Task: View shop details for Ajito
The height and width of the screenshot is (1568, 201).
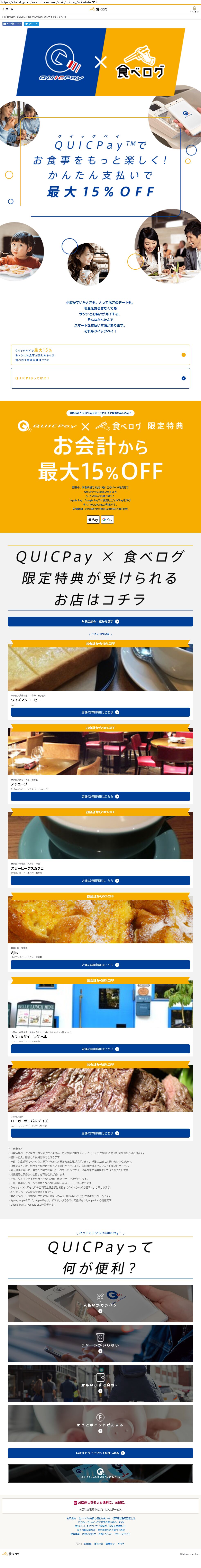Action: [x=100, y=965]
